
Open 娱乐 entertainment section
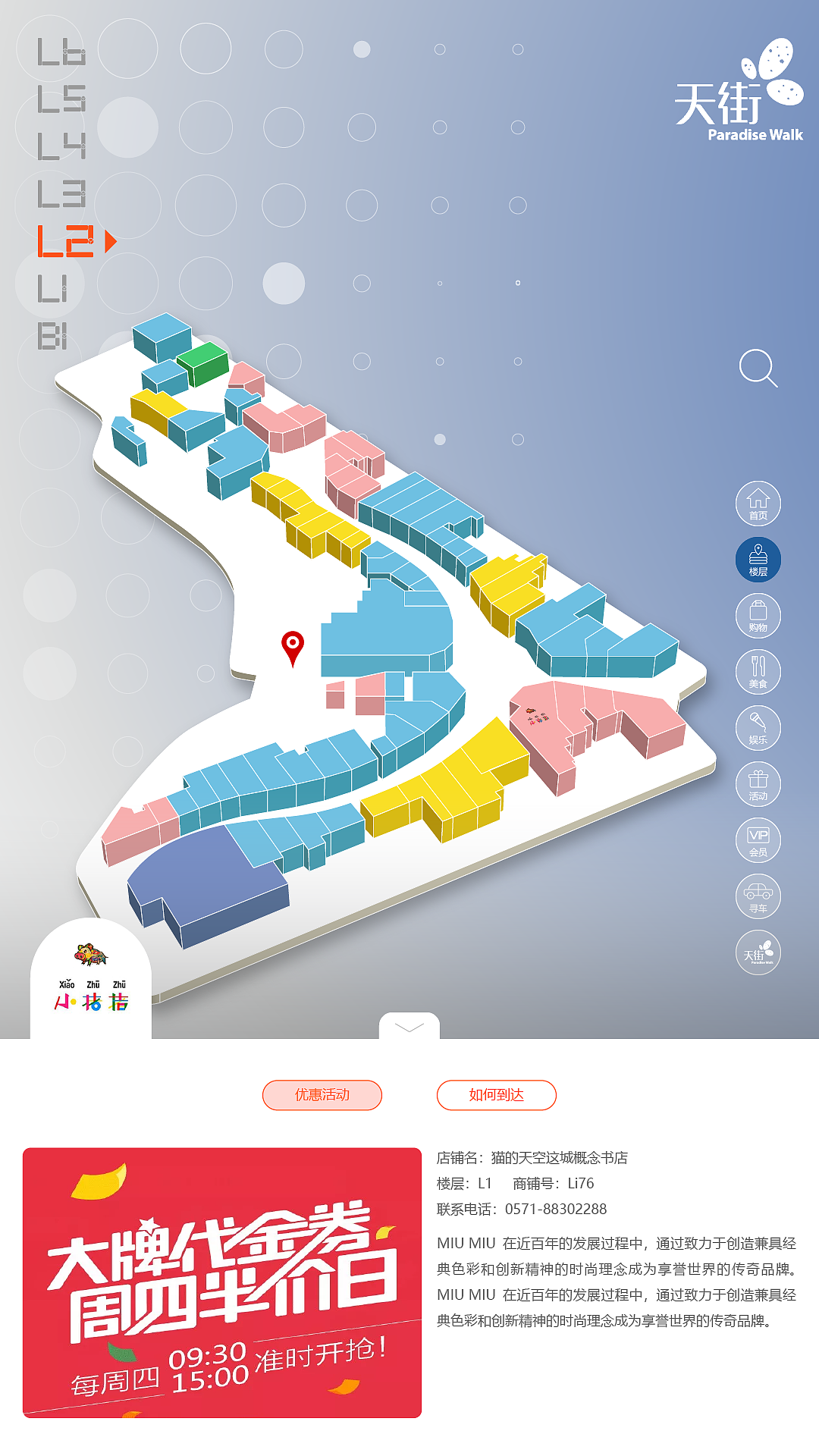coord(758,728)
